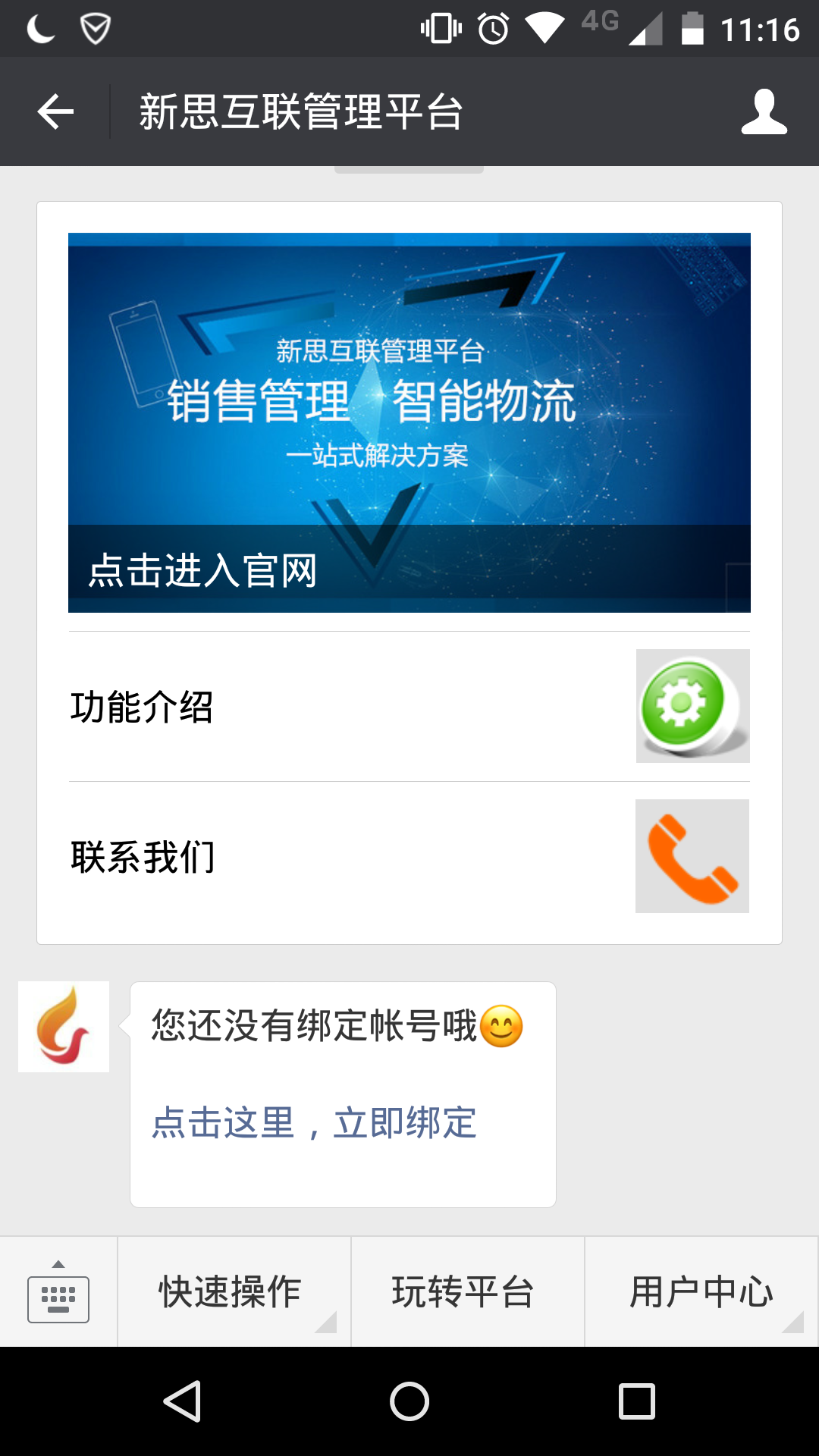Switch to keyboard input mode

point(58,1292)
